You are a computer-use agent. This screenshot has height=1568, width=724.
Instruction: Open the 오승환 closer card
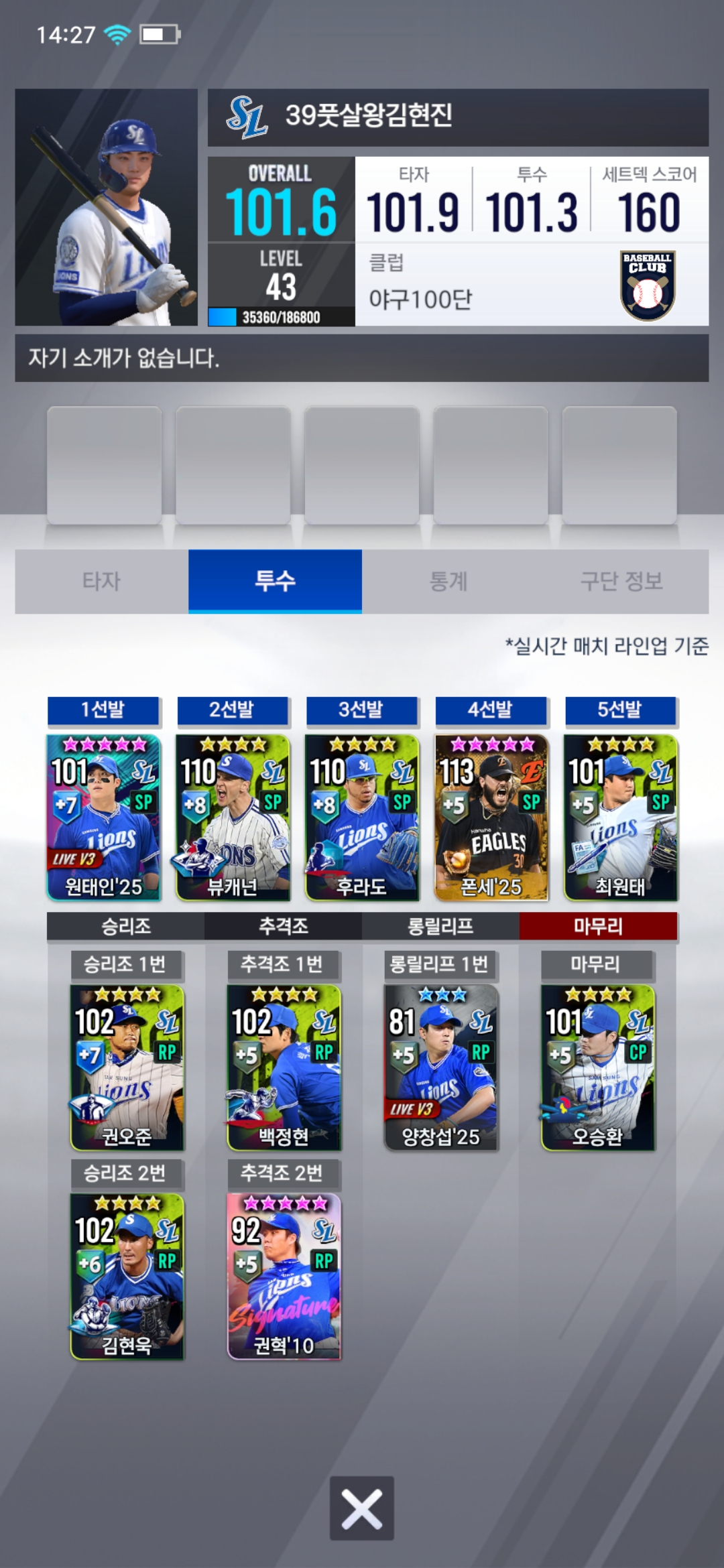pos(597,1067)
